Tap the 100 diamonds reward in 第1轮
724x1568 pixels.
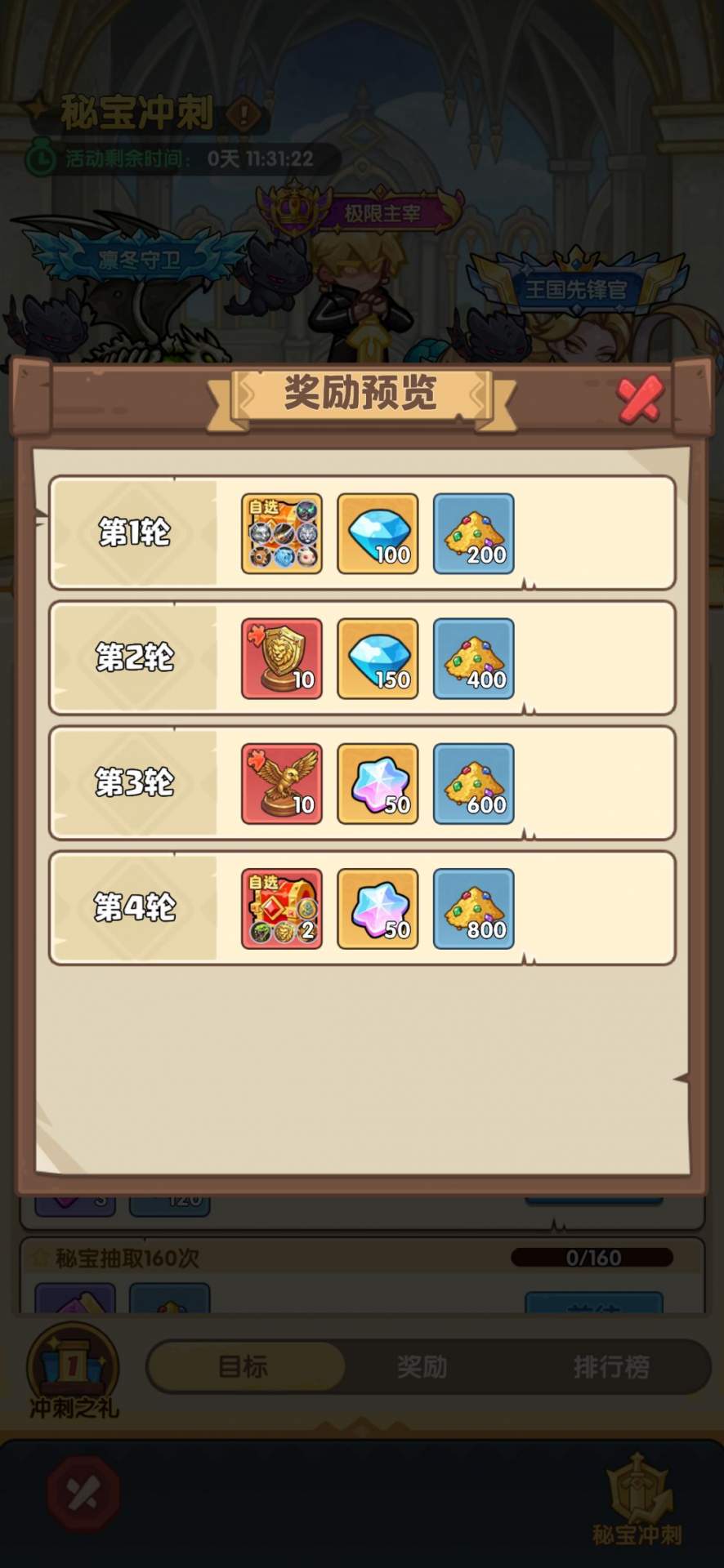point(378,533)
